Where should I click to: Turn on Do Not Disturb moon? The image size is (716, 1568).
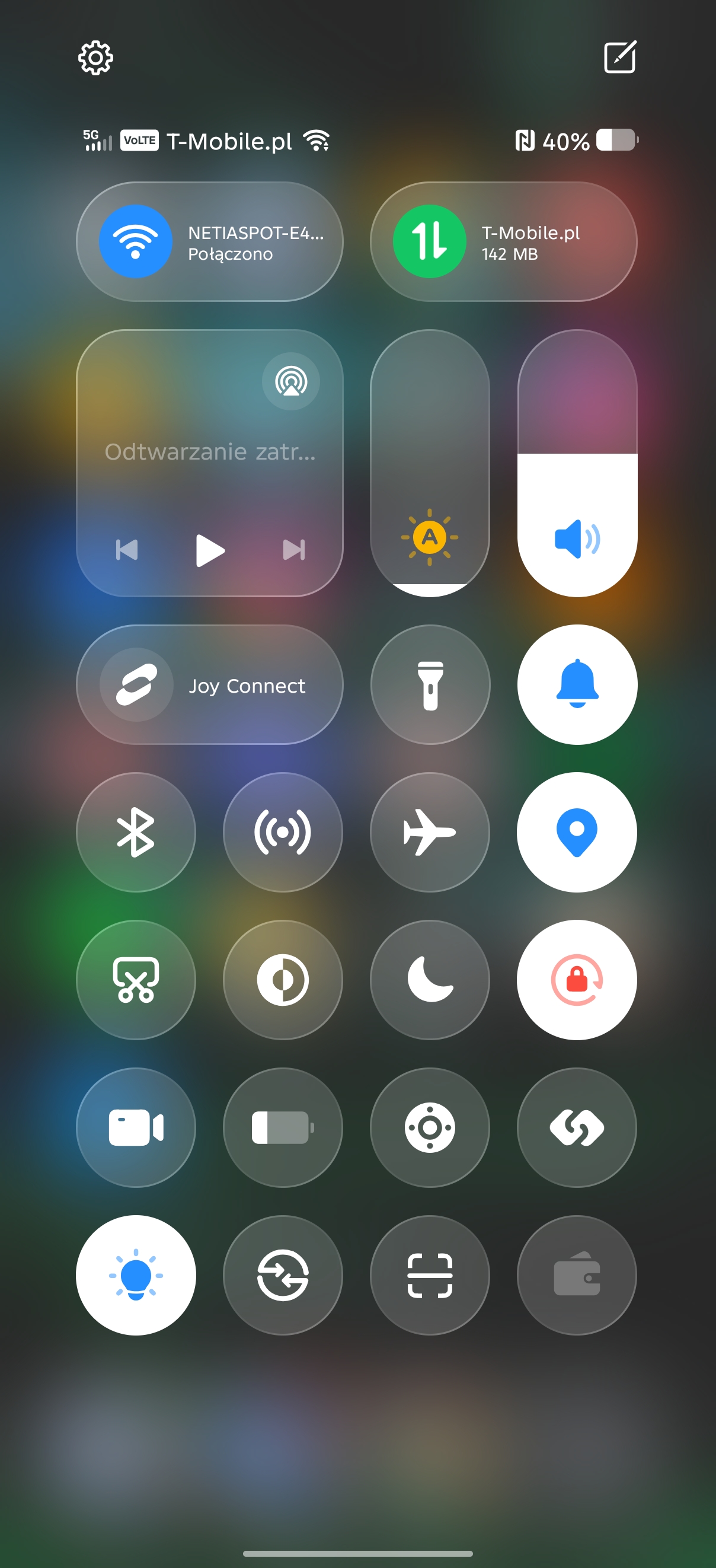(430, 980)
